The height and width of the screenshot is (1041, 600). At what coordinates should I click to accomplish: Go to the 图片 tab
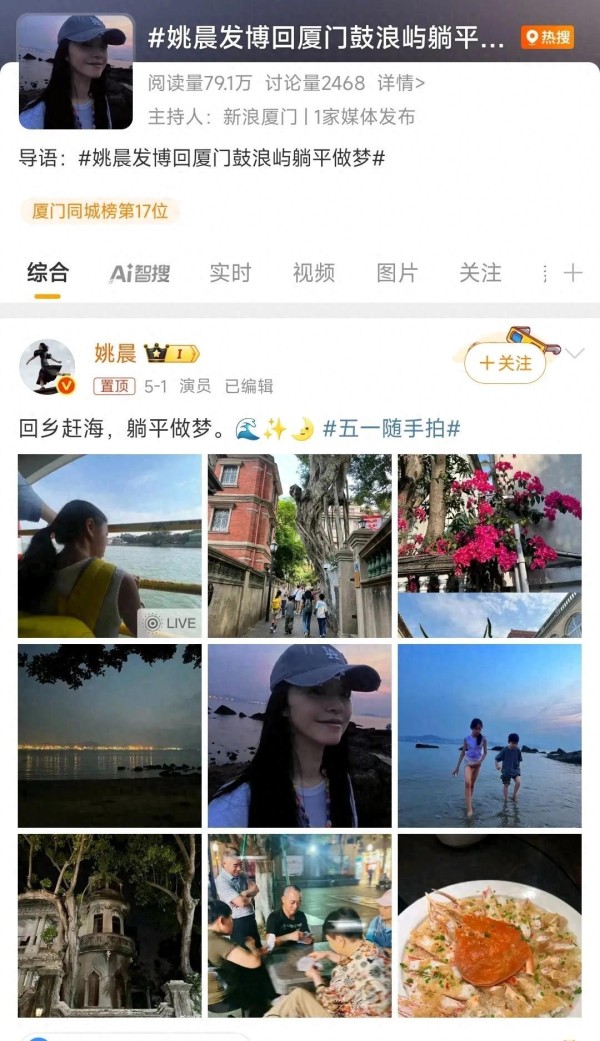coord(397,273)
